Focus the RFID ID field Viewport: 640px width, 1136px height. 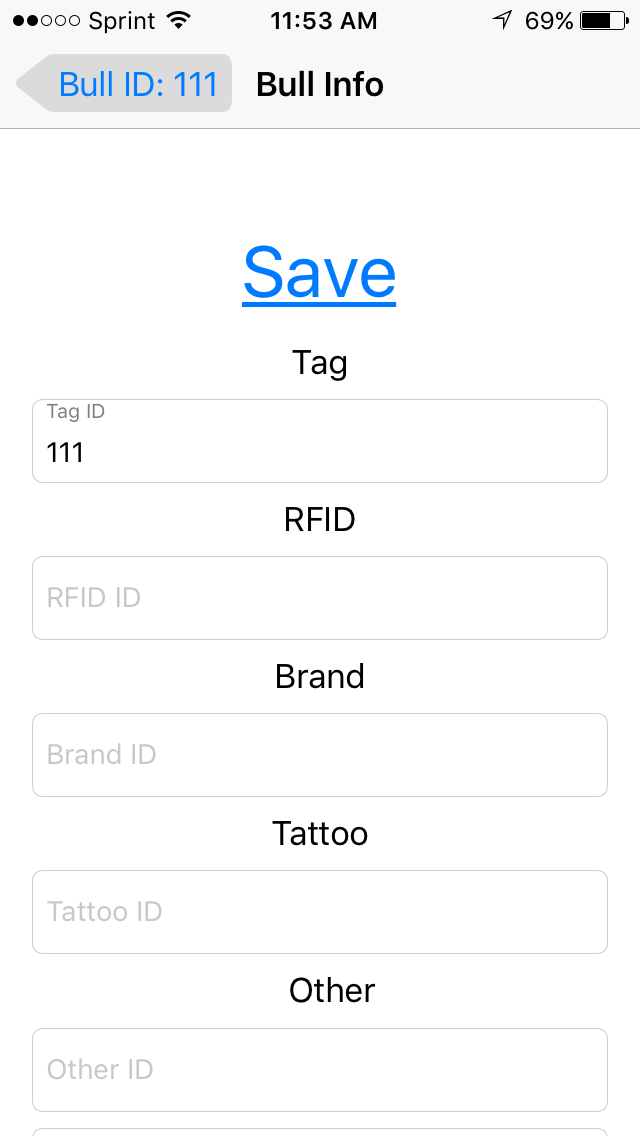(x=319, y=598)
